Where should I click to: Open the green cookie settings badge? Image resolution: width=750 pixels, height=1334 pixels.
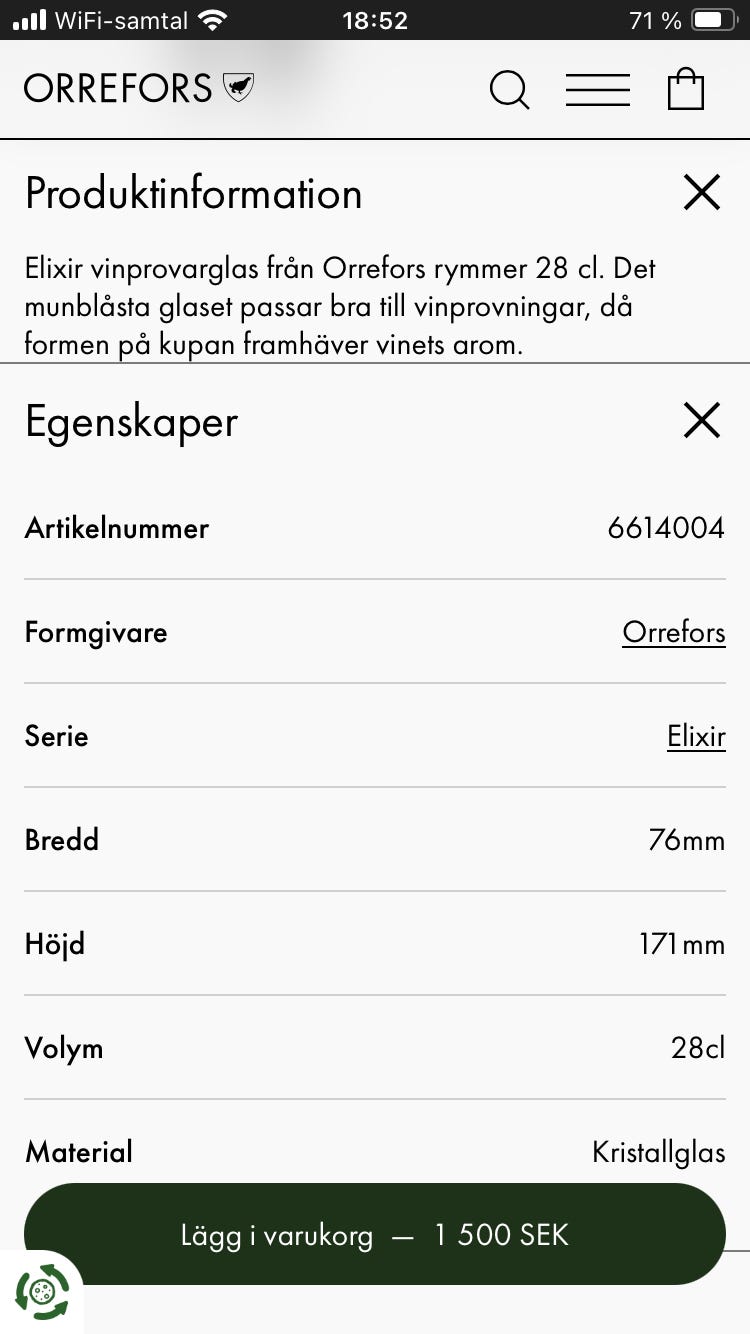pos(43,1291)
